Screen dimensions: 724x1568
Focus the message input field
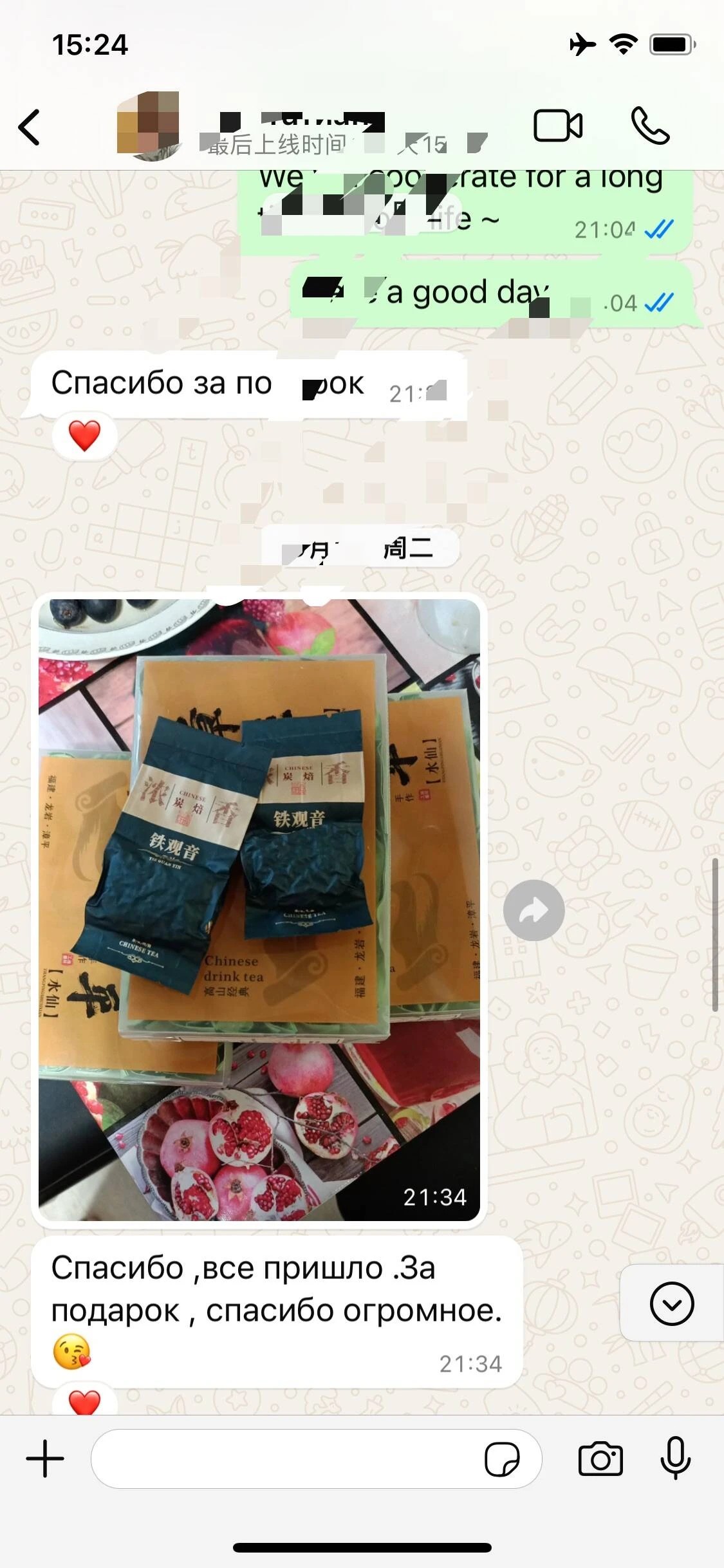tap(283, 1459)
